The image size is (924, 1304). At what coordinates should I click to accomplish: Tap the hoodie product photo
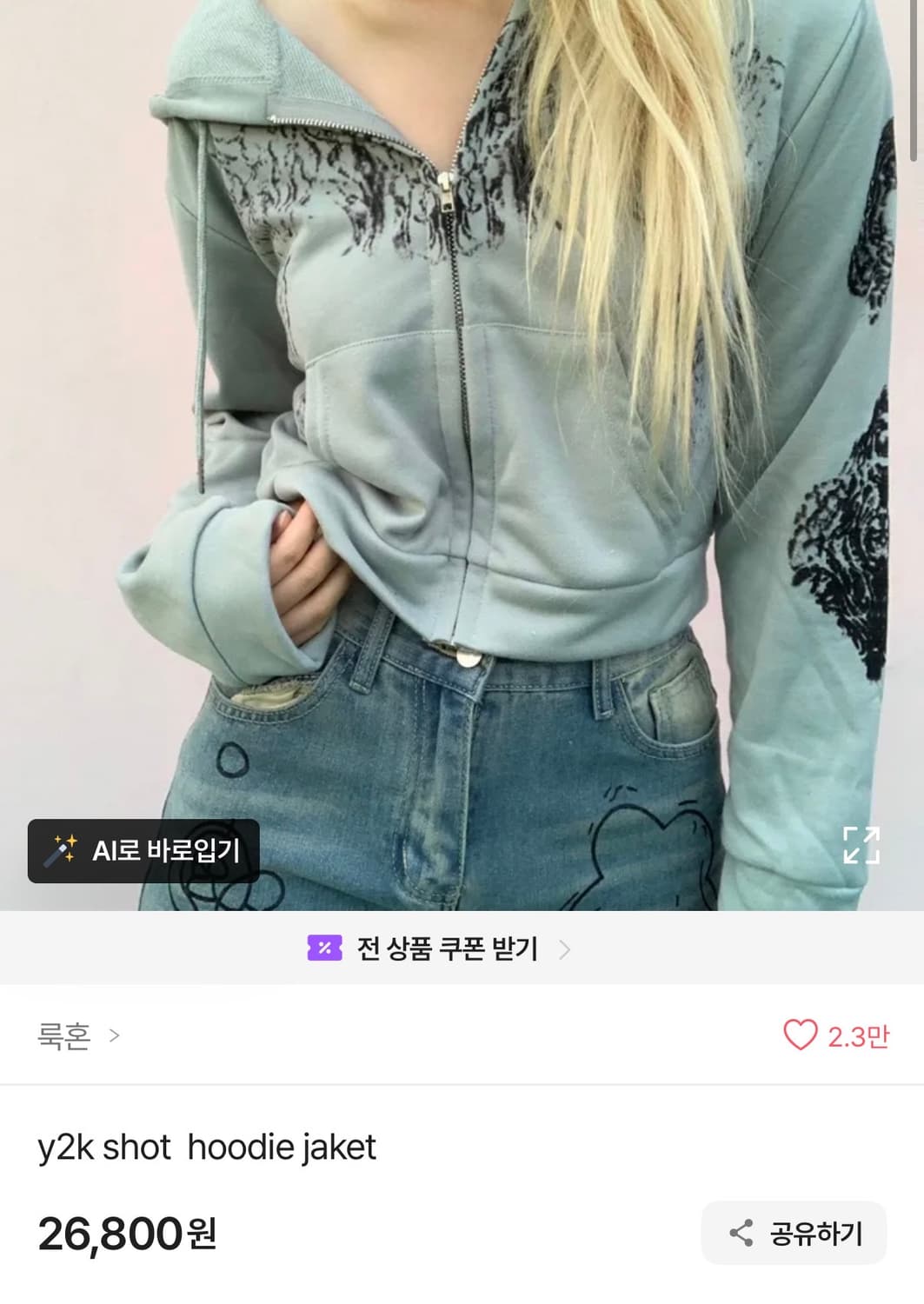(462, 435)
